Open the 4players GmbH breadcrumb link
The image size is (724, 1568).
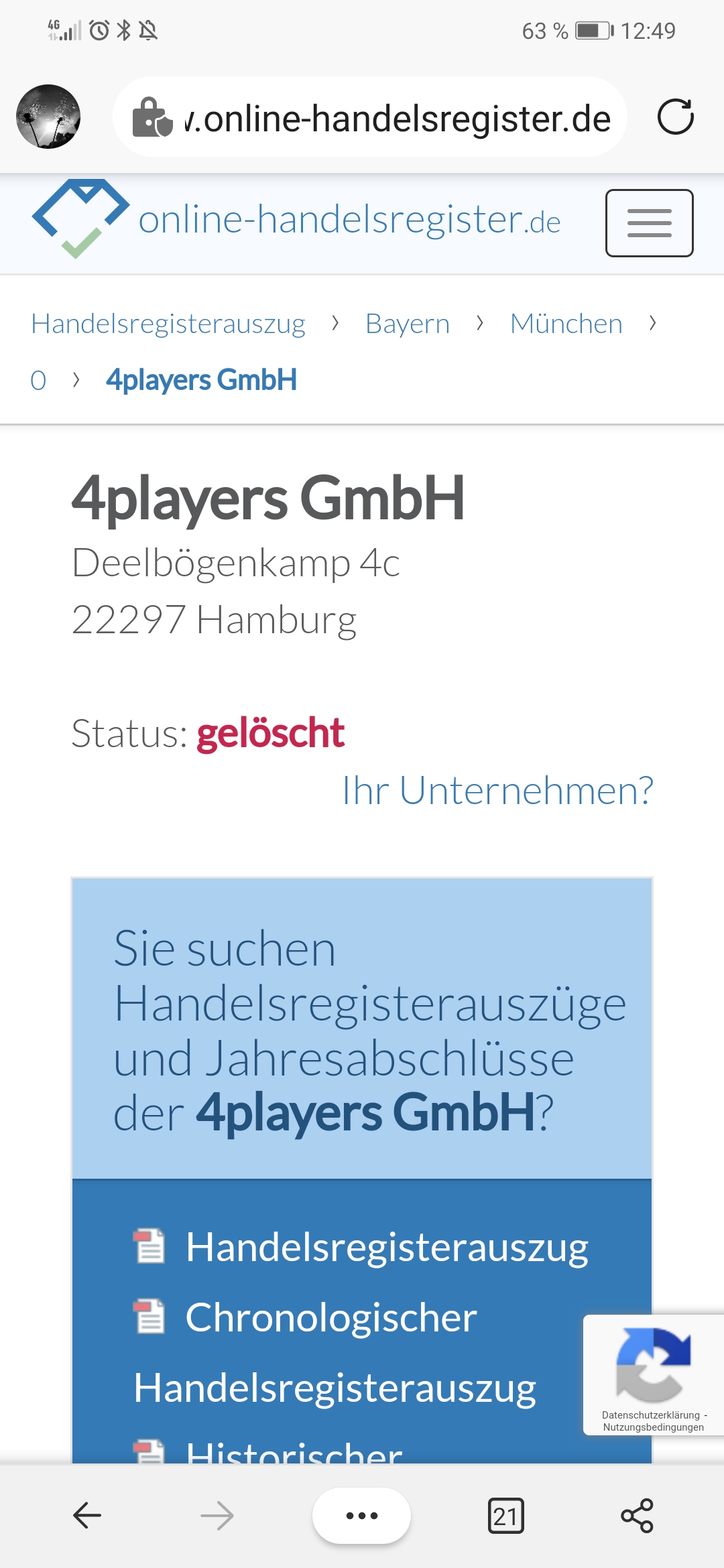pyautogui.click(x=201, y=380)
